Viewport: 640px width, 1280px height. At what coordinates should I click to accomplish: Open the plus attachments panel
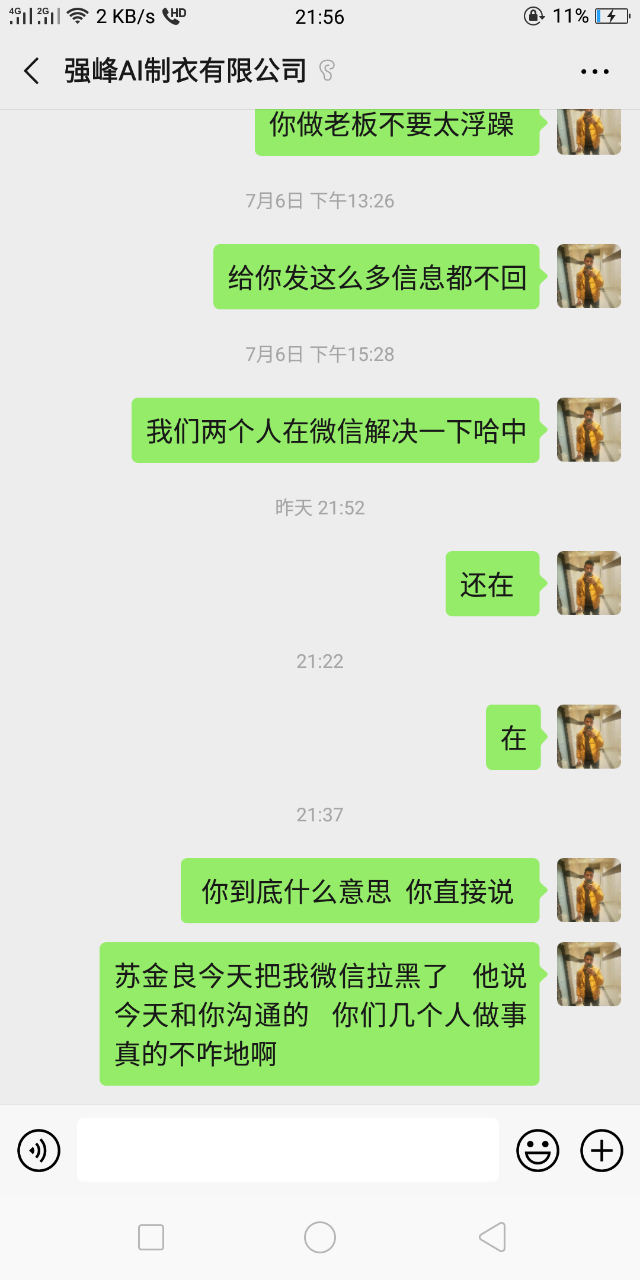click(601, 1150)
